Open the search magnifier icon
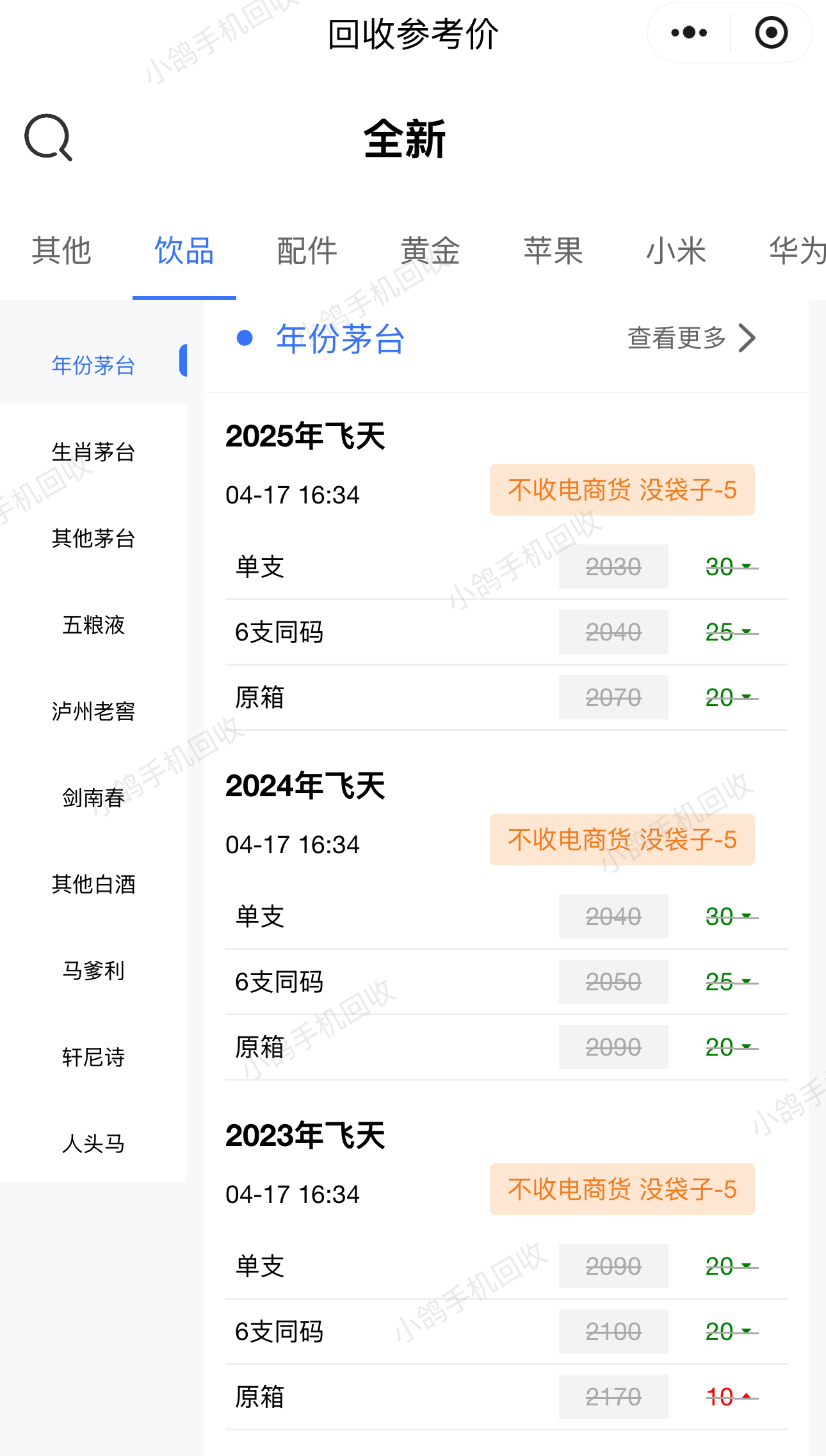826x1456 pixels. pyautogui.click(x=49, y=137)
